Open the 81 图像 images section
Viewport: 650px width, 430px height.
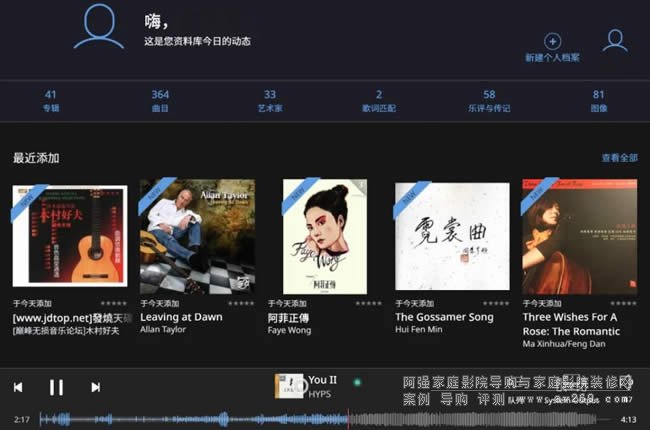(599, 100)
